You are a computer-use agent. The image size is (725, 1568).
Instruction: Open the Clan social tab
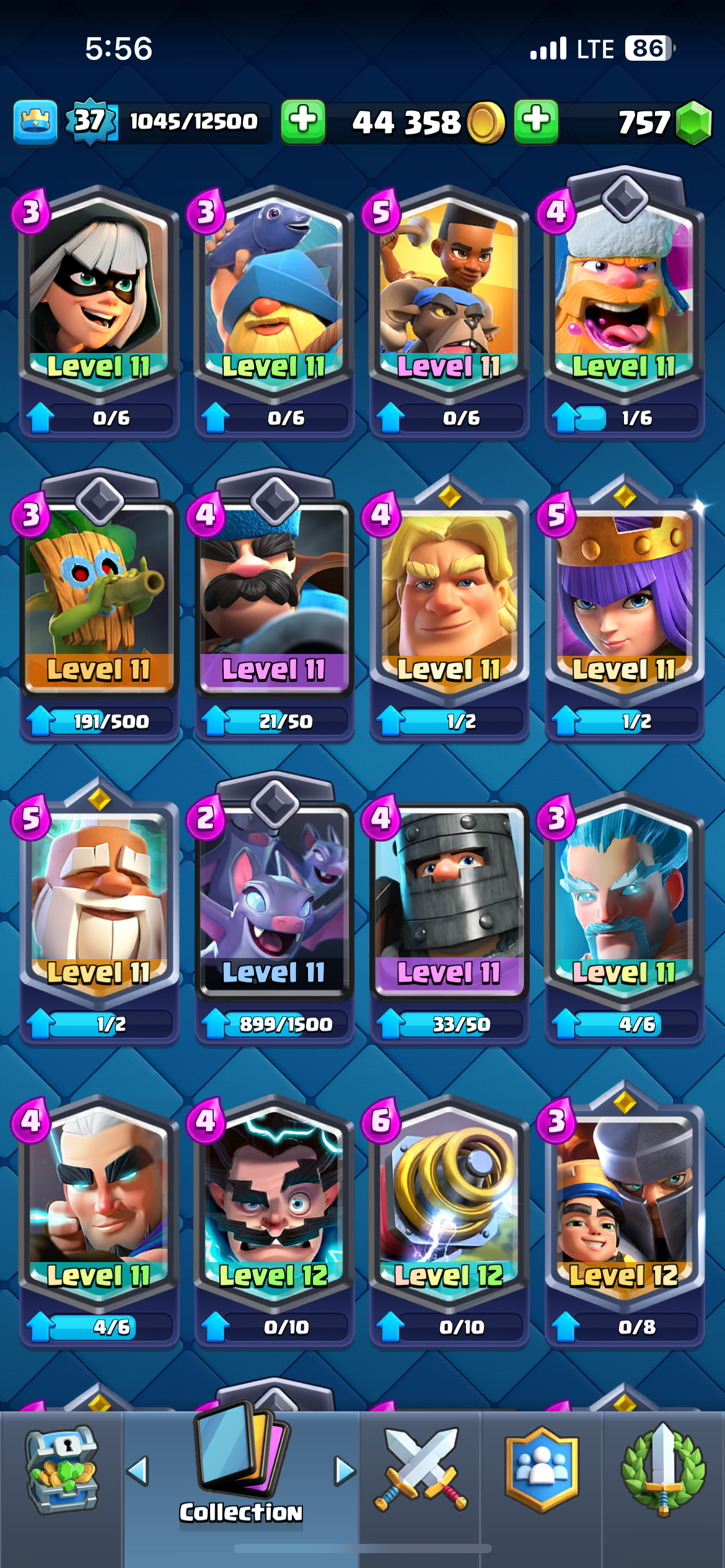542,1470
